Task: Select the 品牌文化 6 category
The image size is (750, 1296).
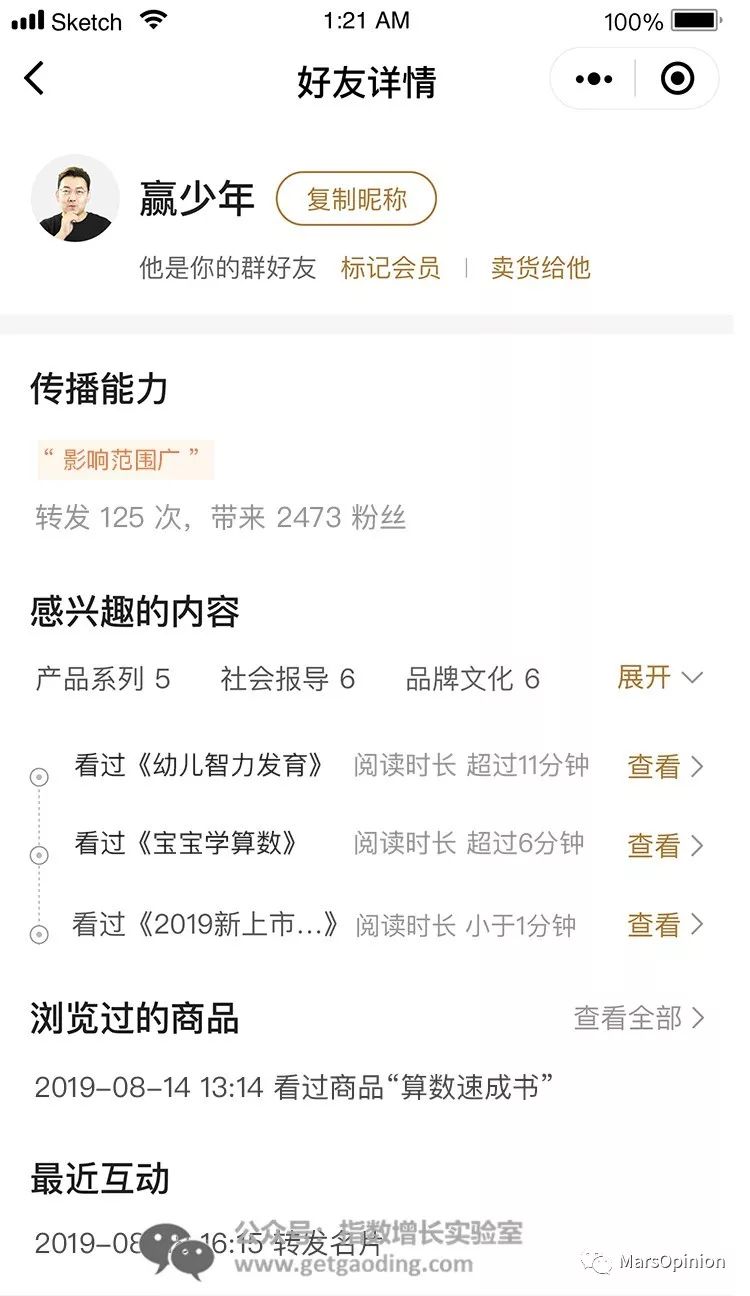Action: point(472,680)
